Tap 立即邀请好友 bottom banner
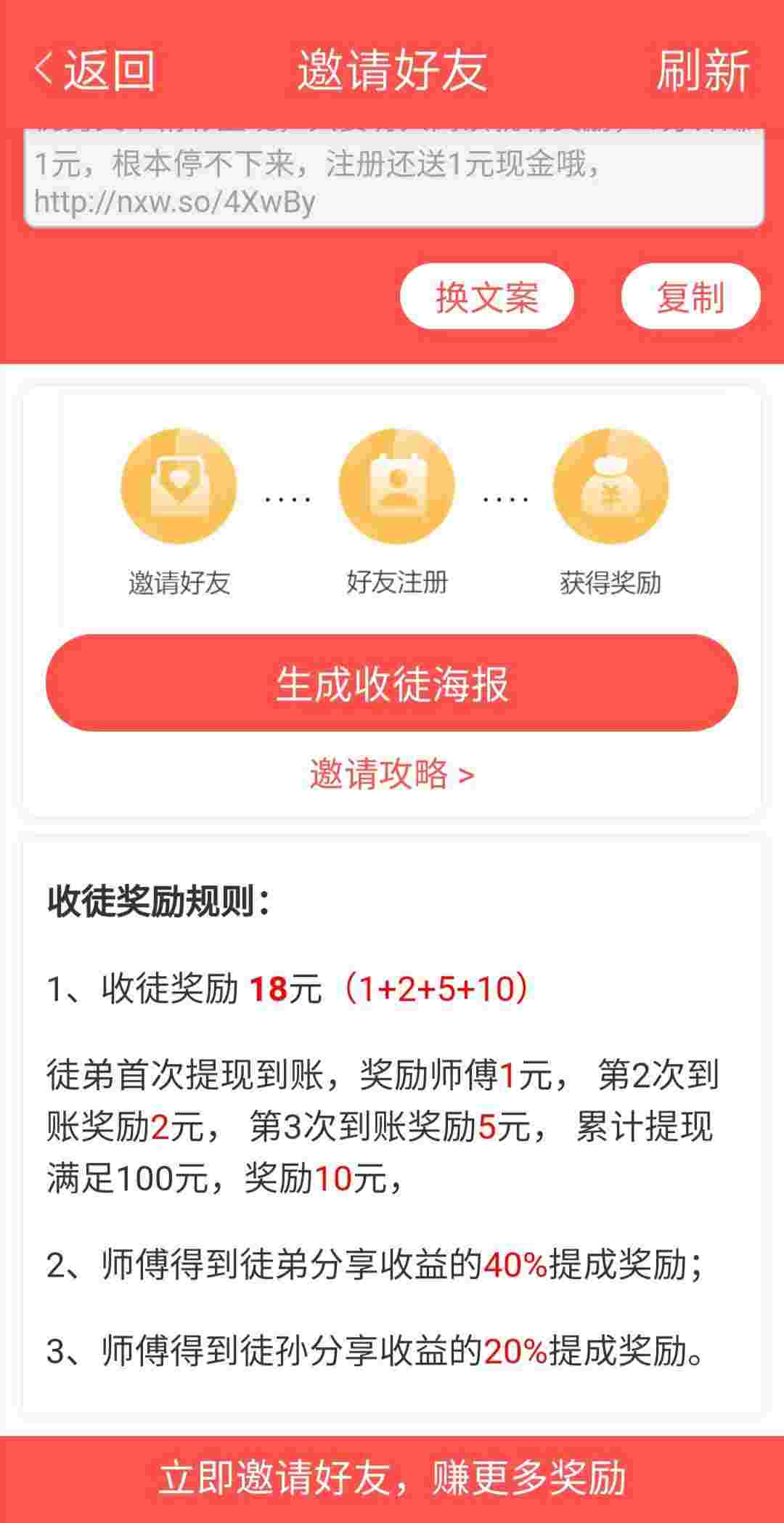Viewport: 784px width, 1523px height. [x=392, y=1479]
